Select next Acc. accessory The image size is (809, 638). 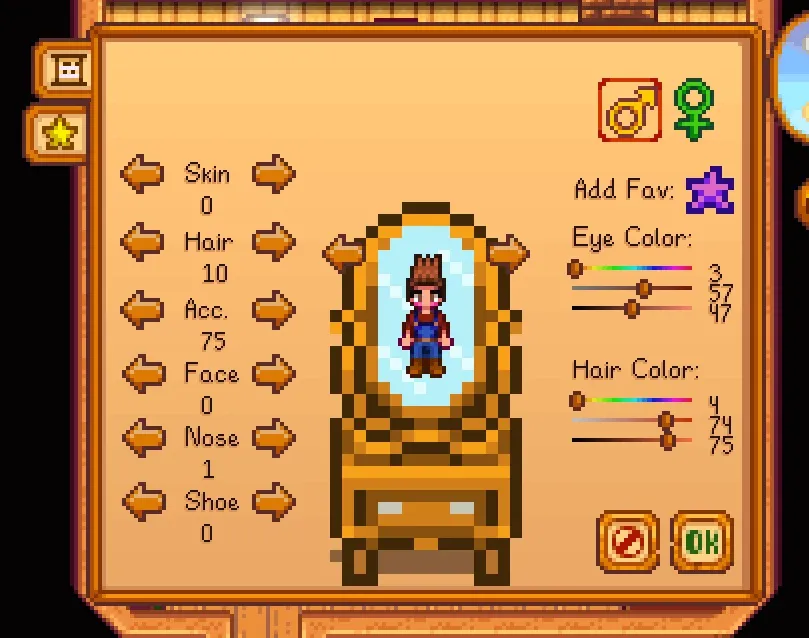pos(273,309)
